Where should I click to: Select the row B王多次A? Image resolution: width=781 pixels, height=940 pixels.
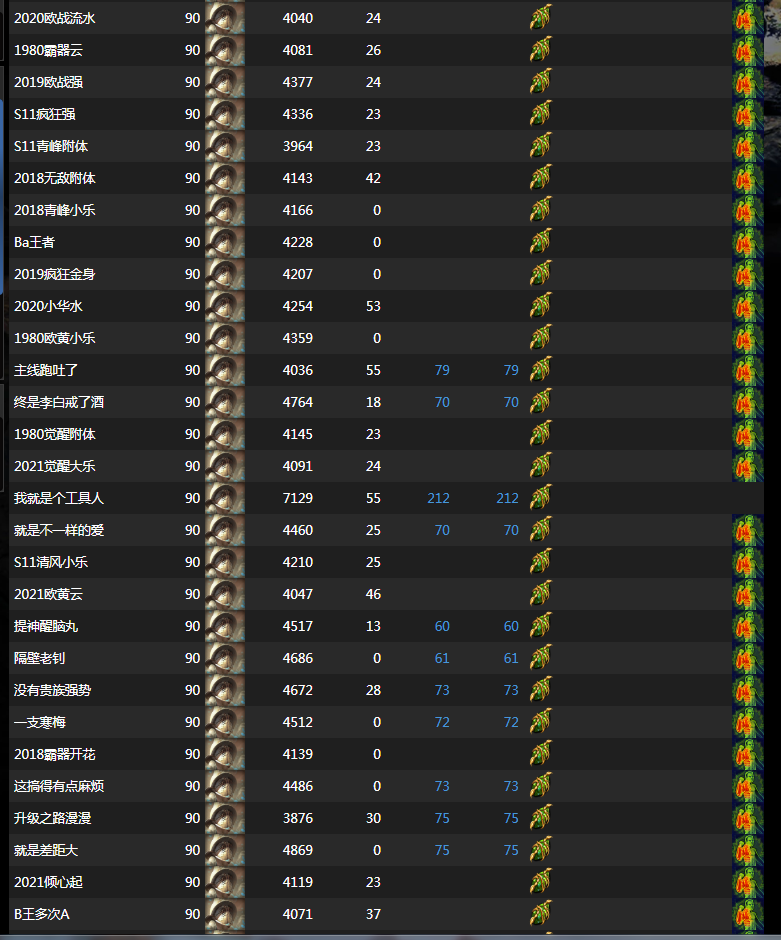42,914
